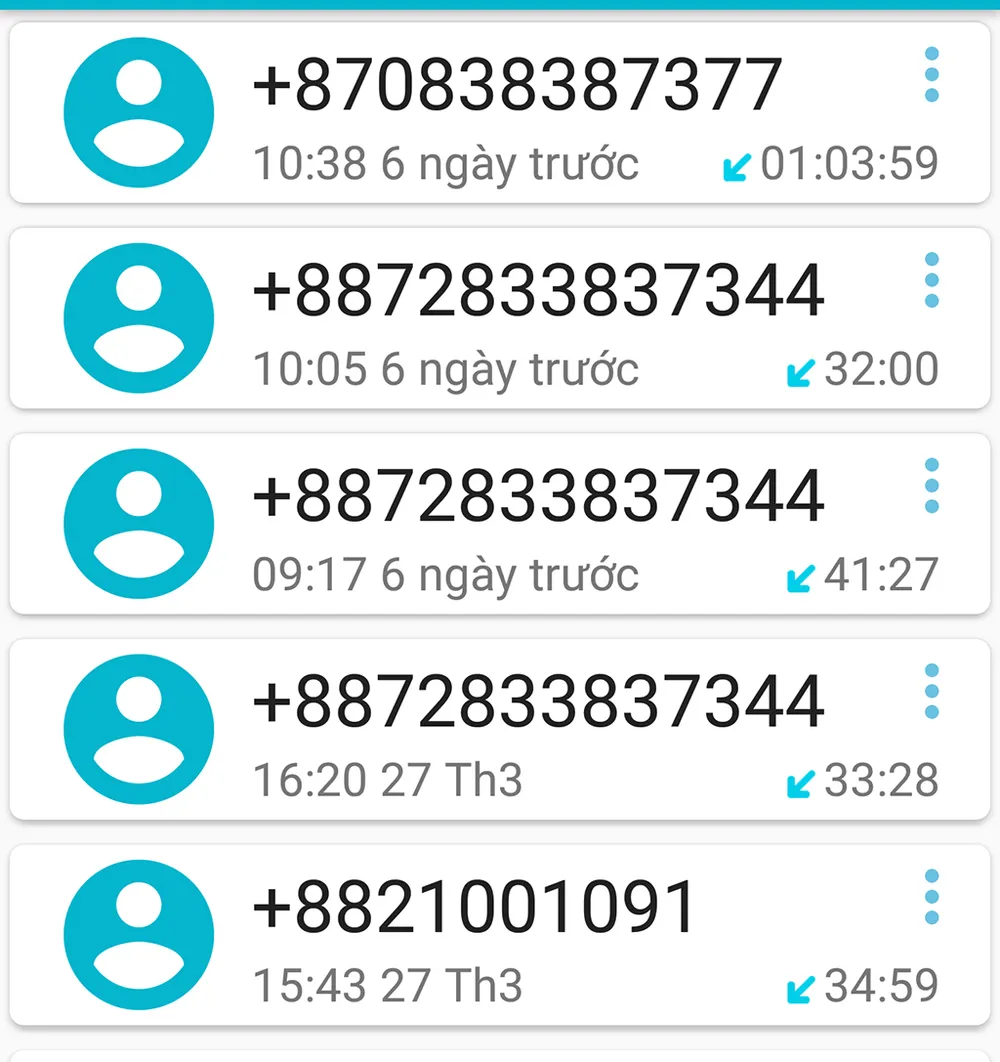
Task: Open overflow menu for +870838387377 call
Action: pyautogui.click(x=932, y=75)
